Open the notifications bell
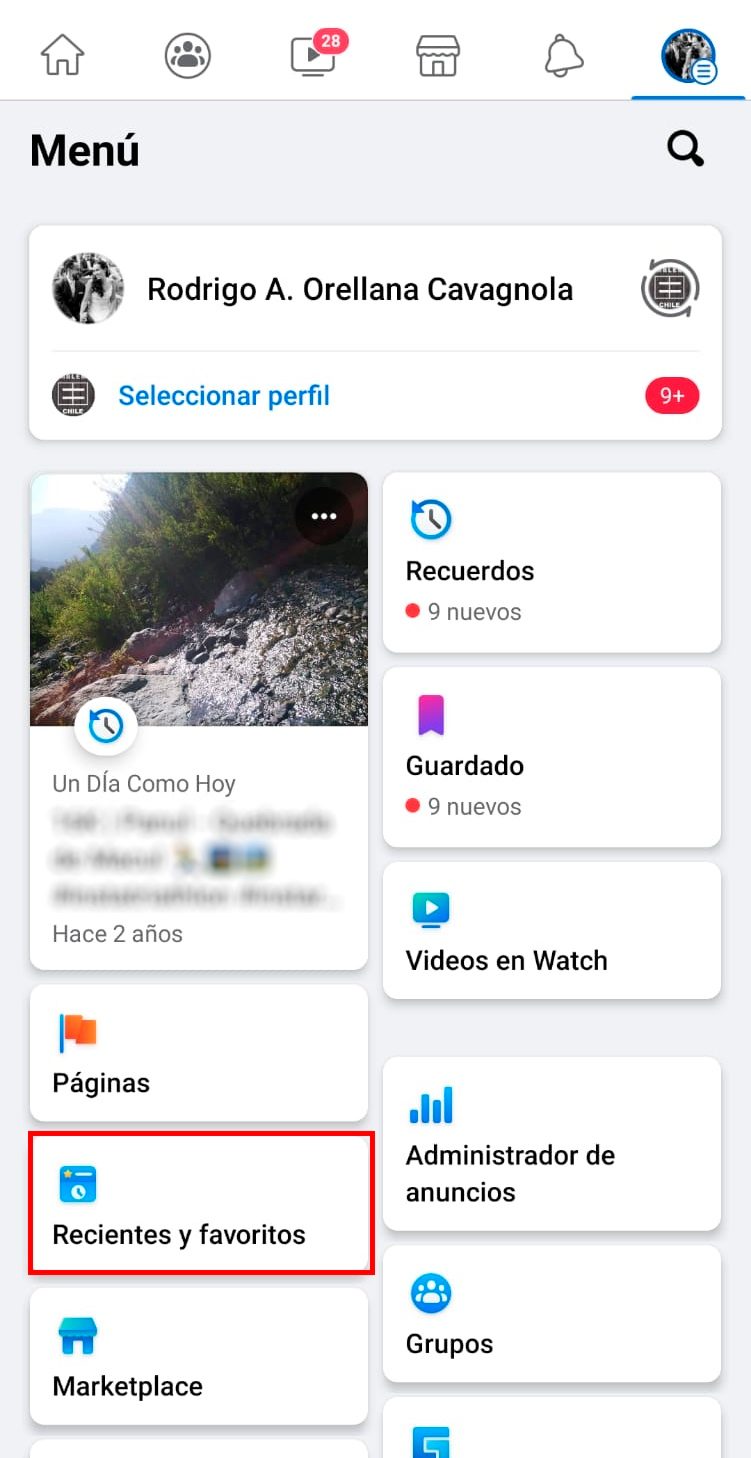This screenshot has height=1458, width=751. [563, 55]
